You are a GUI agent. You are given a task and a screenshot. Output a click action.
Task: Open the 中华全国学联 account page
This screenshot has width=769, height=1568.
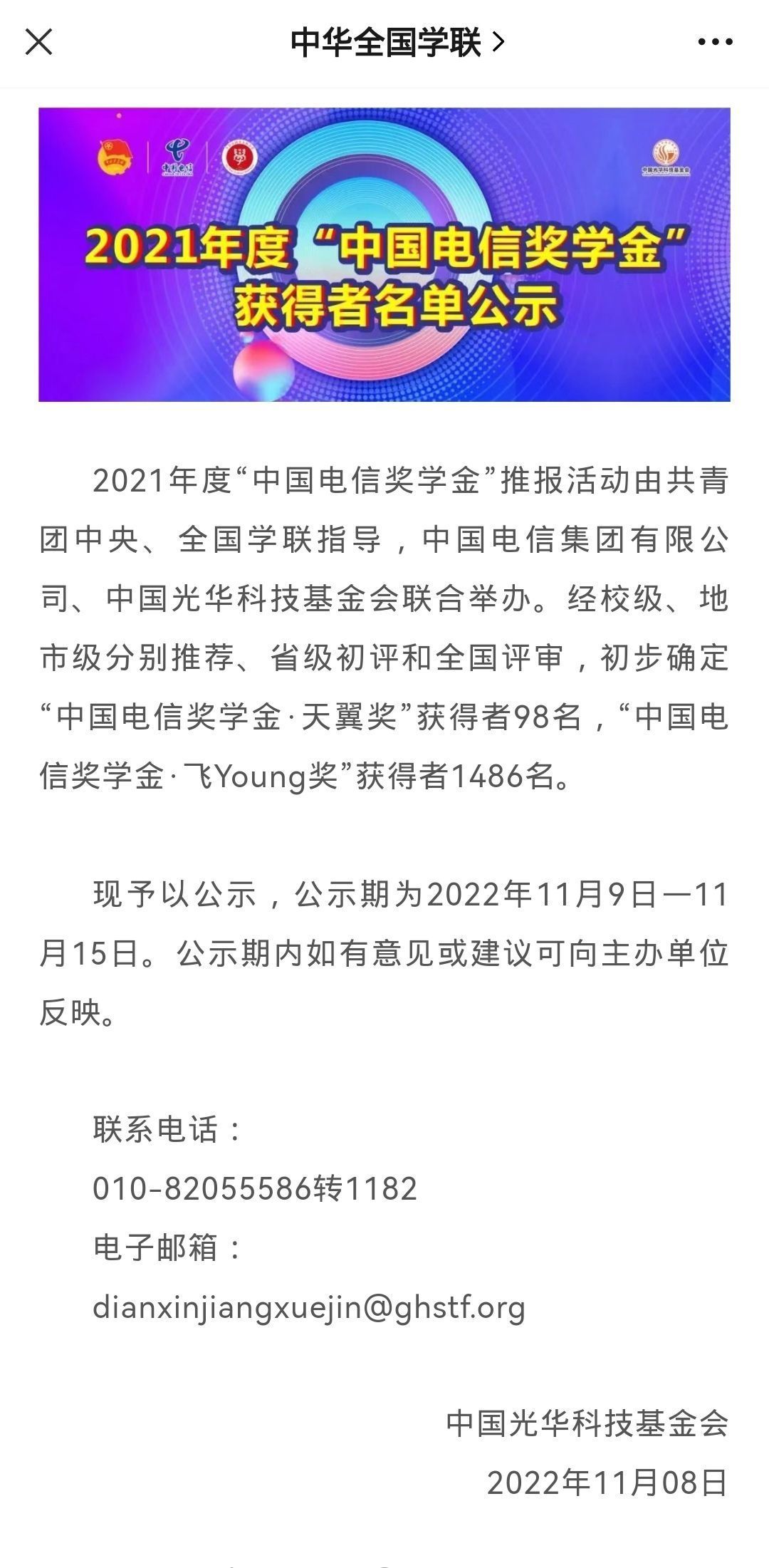pyautogui.click(x=397, y=43)
